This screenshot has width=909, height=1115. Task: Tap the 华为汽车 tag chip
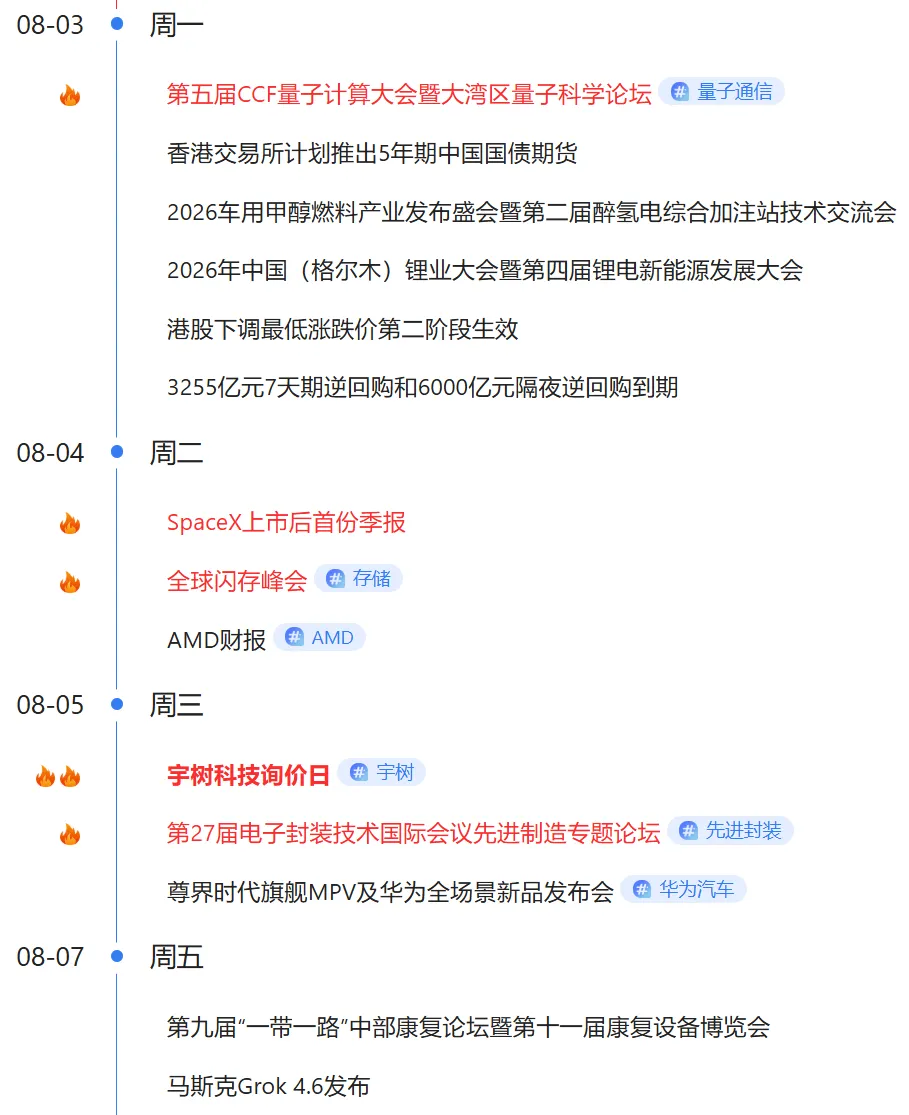684,890
